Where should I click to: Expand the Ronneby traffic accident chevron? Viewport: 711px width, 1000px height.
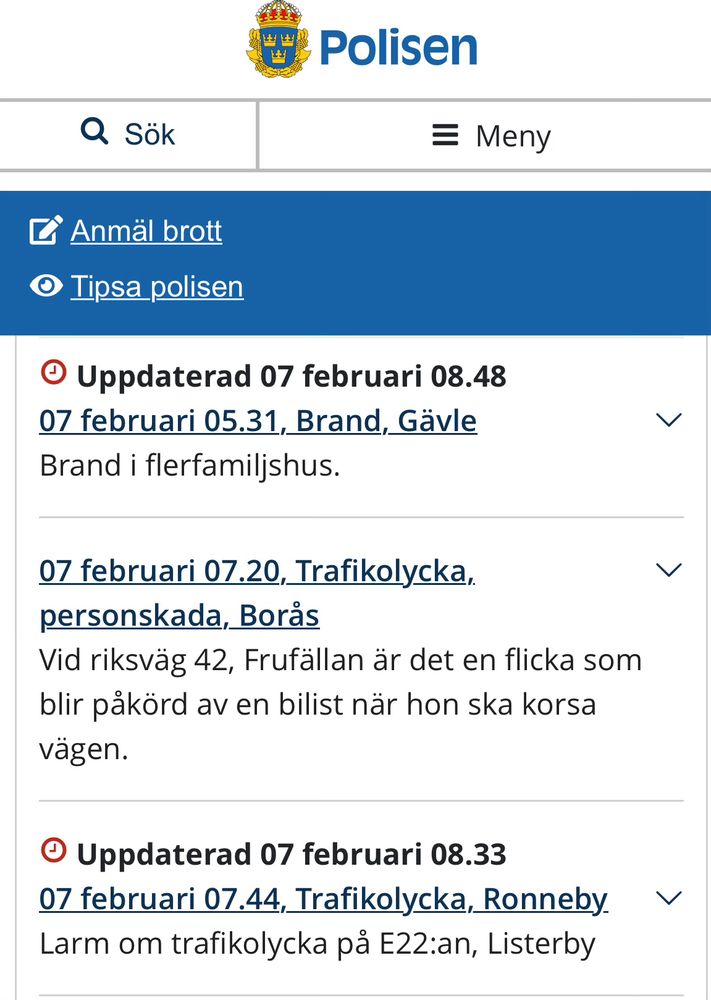click(x=668, y=898)
